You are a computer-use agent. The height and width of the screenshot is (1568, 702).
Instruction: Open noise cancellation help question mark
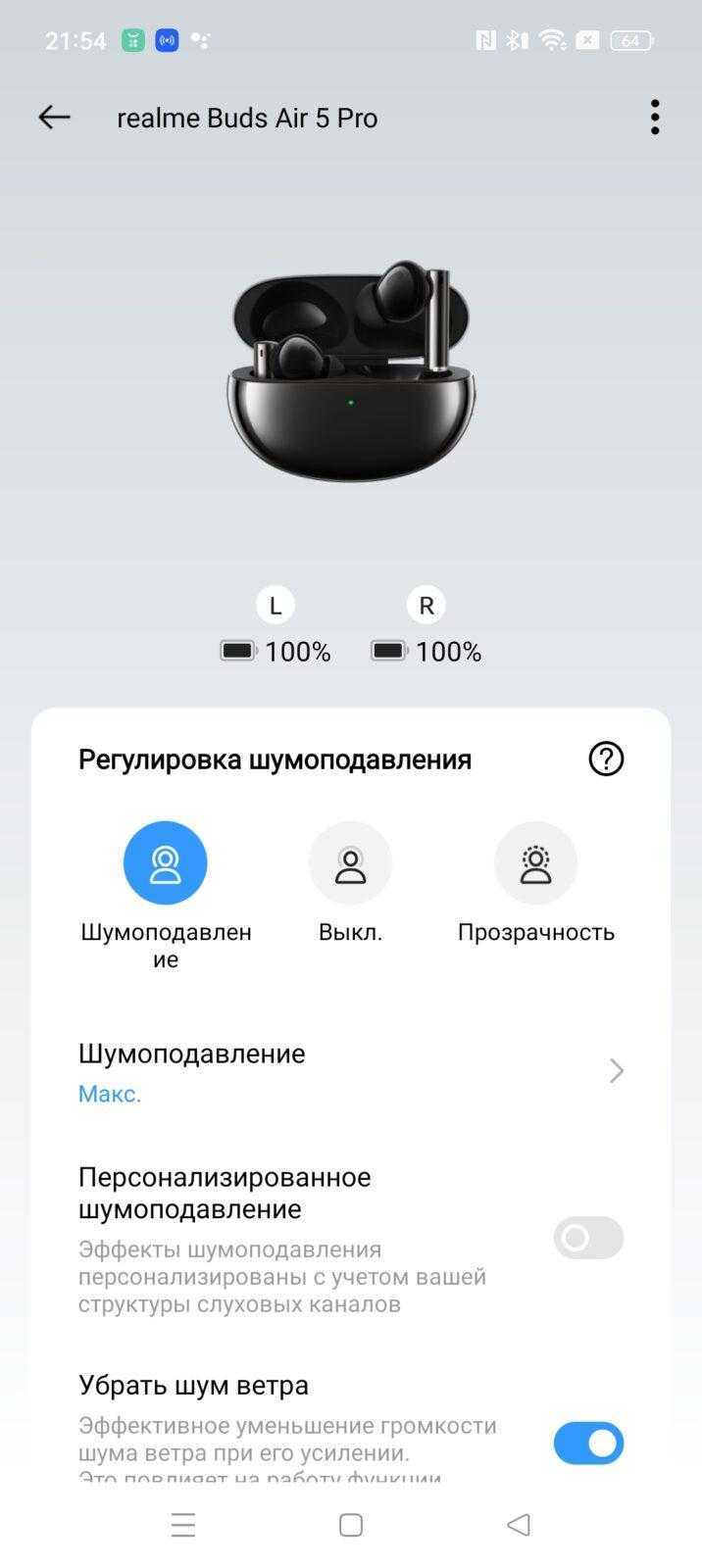coord(606,759)
